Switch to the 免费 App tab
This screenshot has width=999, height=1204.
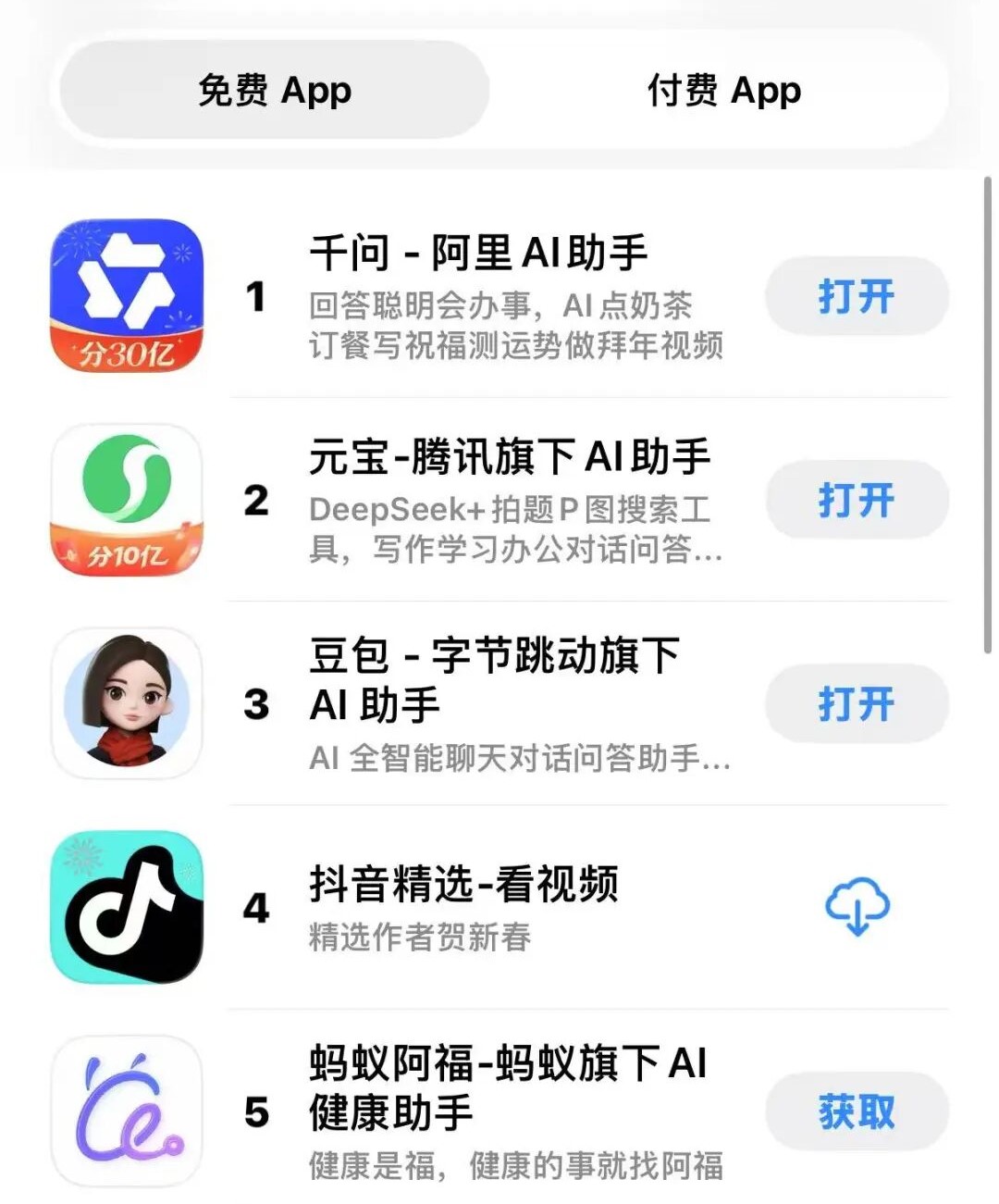275,91
